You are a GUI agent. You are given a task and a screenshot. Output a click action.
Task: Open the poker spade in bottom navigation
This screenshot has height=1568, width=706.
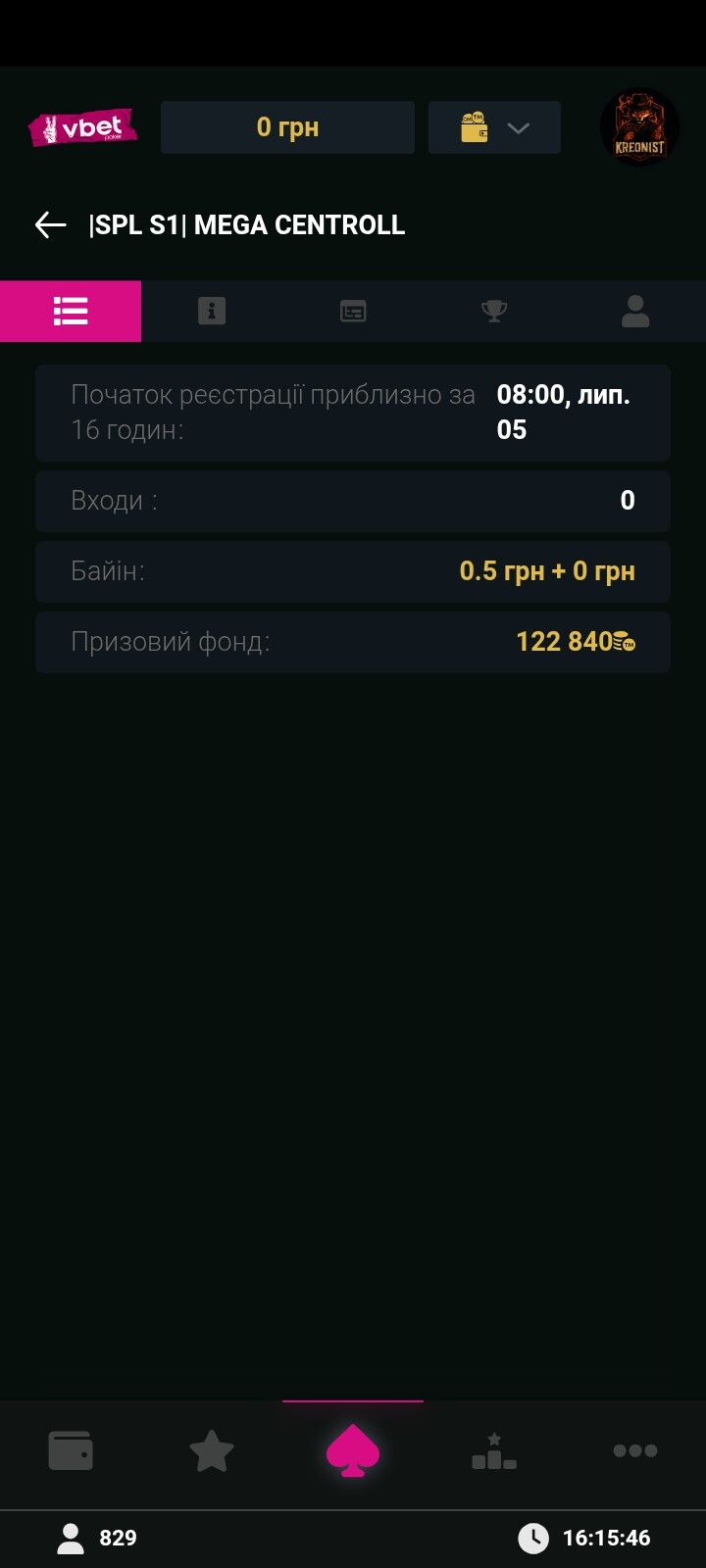(x=353, y=1450)
